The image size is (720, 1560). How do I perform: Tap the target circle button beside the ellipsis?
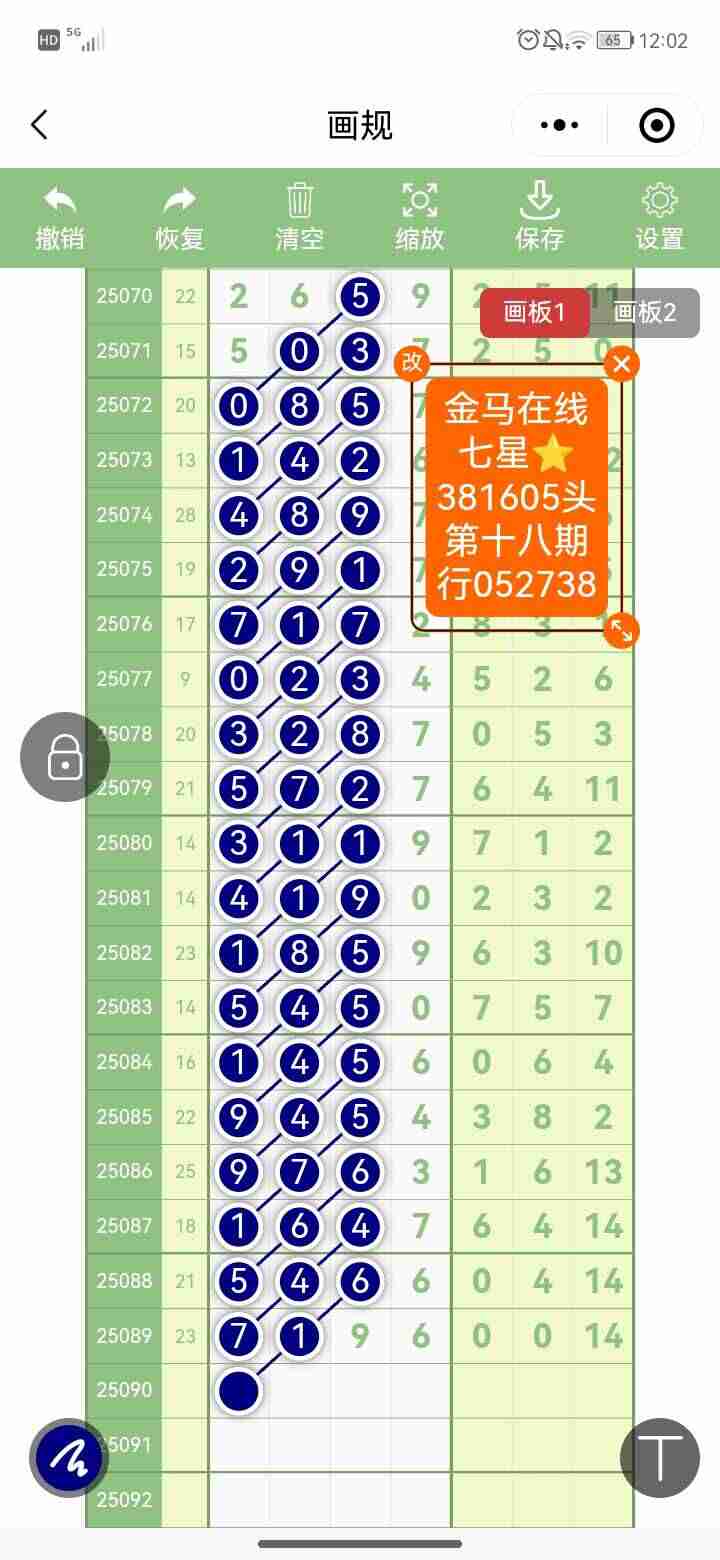(x=656, y=125)
